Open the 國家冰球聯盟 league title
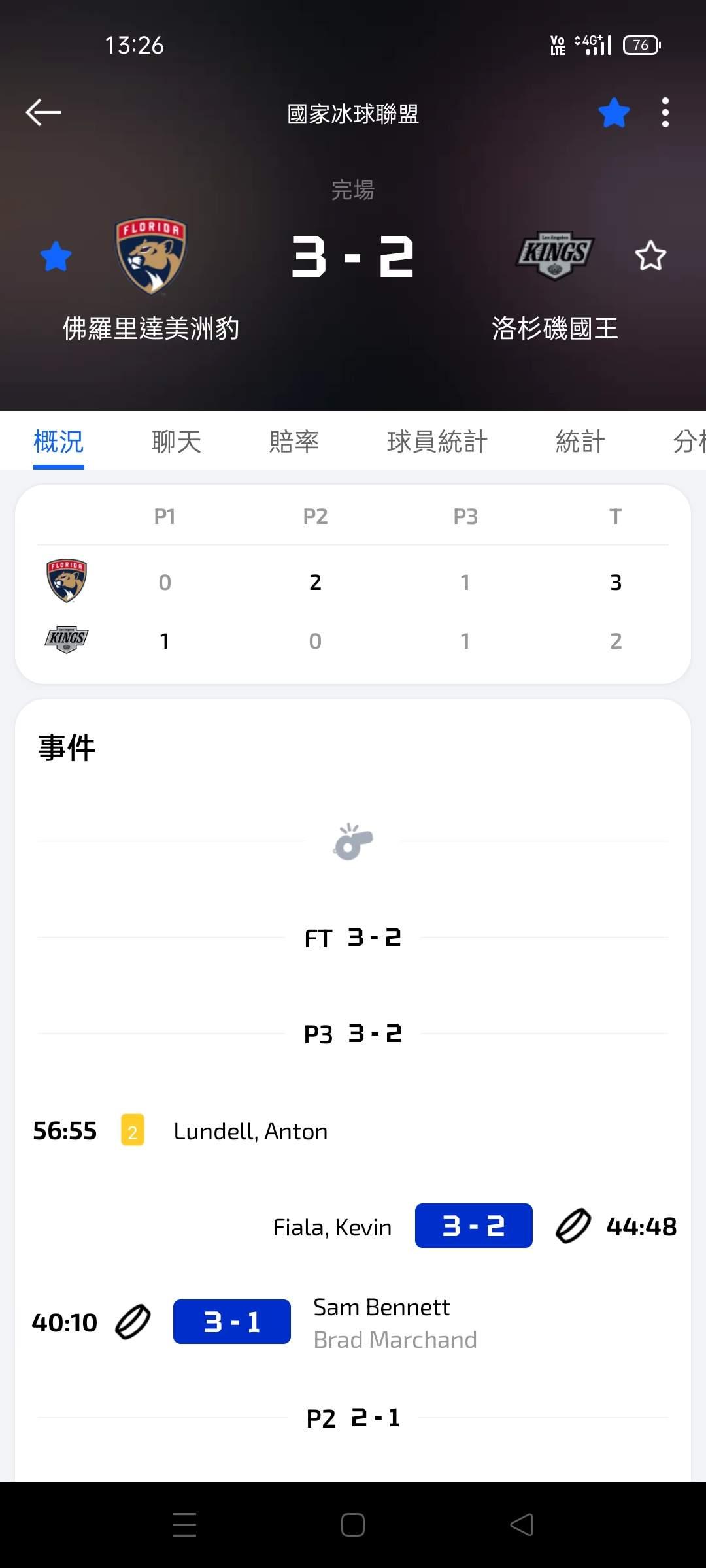706x1568 pixels. tap(353, 114)
